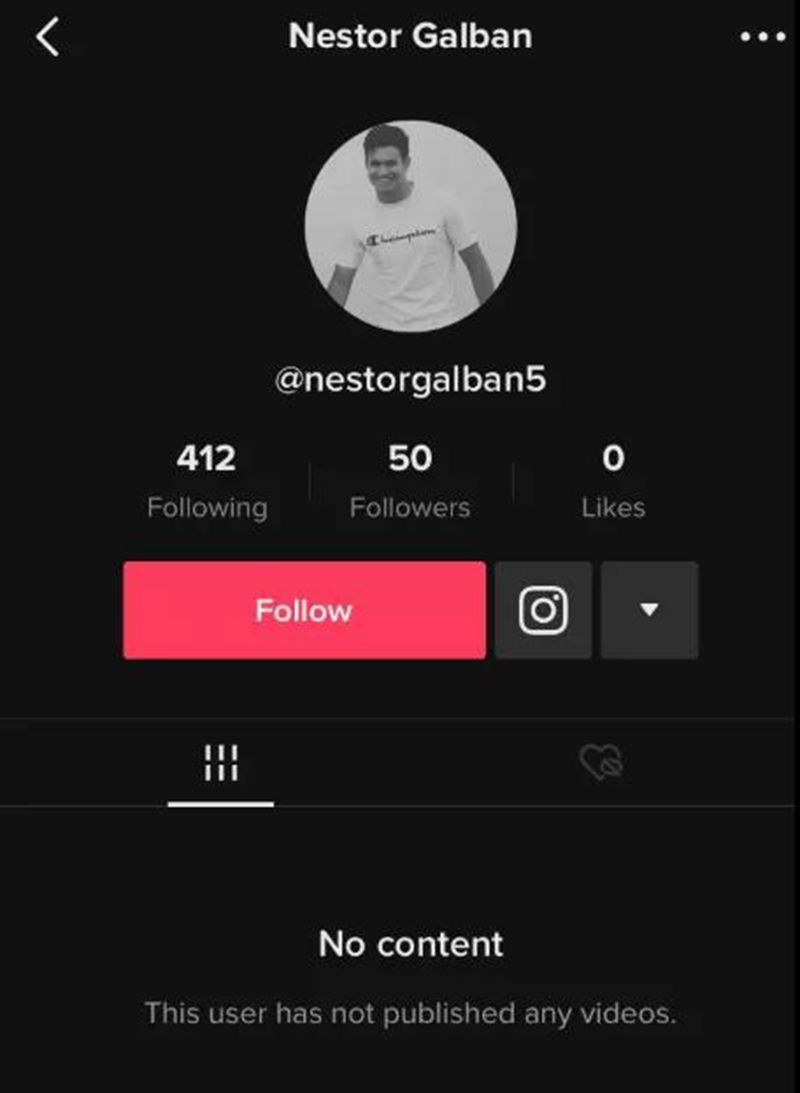Switch to the liked videos tab
The width and height of the screenshot is (800, 1093).
(x=601, y=763)
